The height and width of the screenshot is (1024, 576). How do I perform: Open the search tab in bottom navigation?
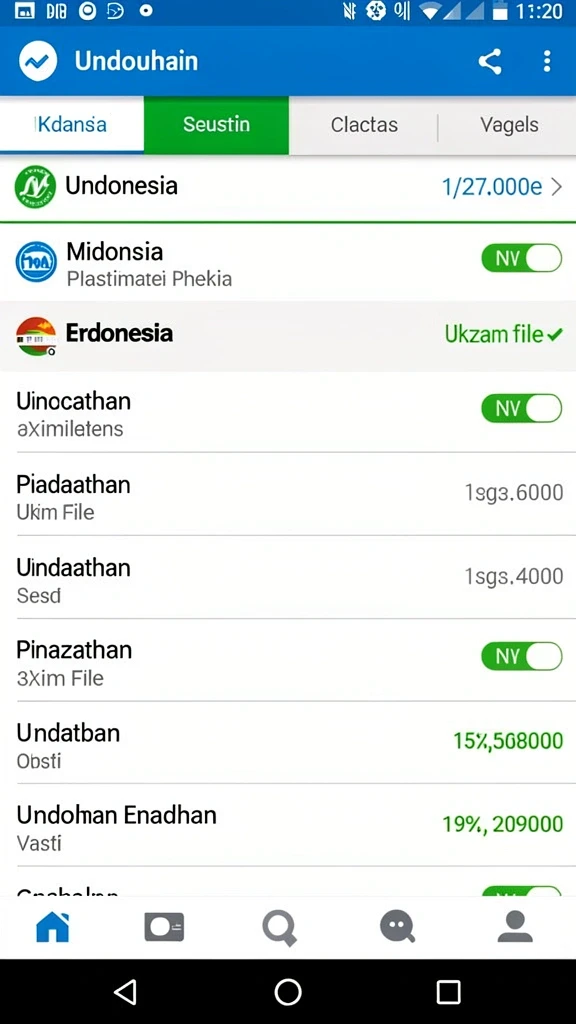[x=280, y=928]
